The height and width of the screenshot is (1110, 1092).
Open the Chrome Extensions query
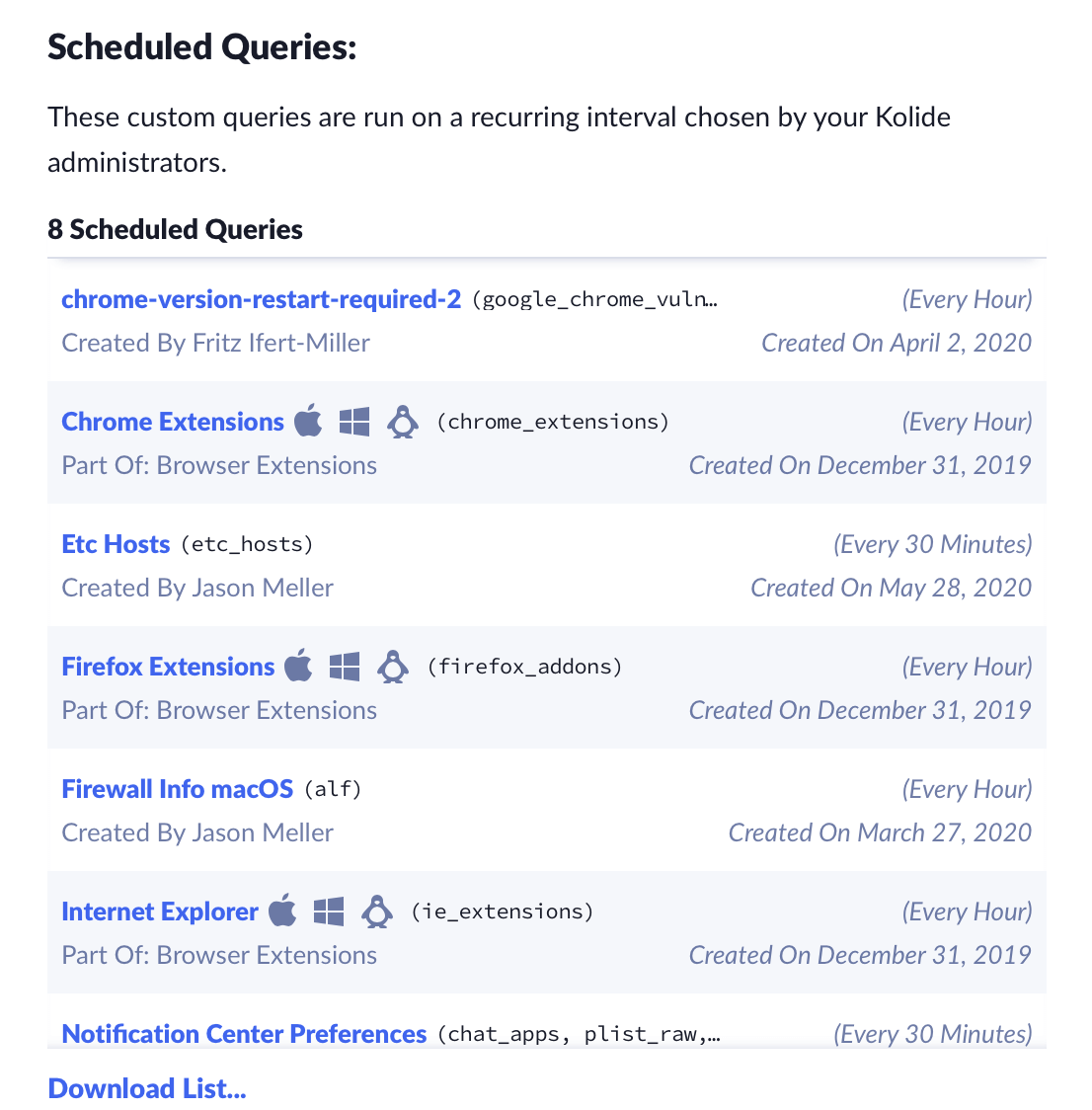(173, 422)
